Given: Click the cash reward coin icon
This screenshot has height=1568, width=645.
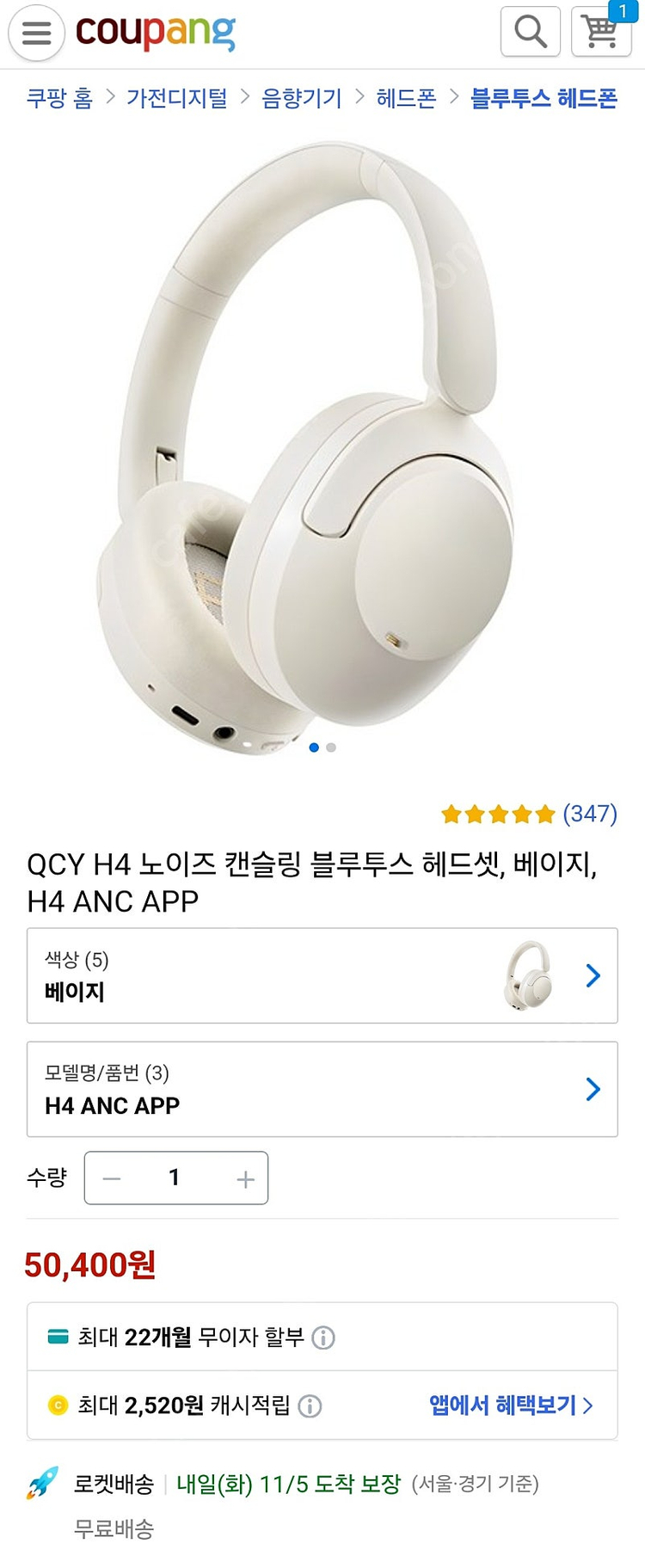Looking at the screenshot, I should [57, 1405].
